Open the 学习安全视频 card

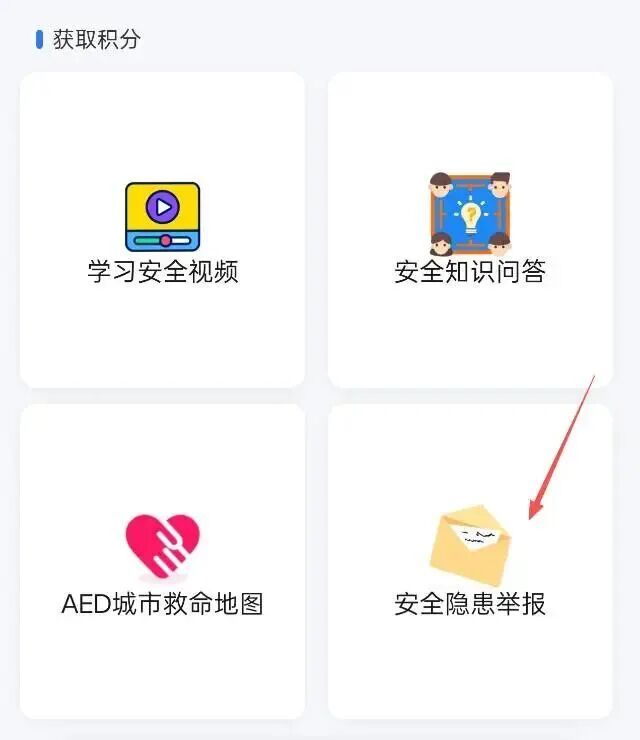pyautogui.click(x=162, y=230)
